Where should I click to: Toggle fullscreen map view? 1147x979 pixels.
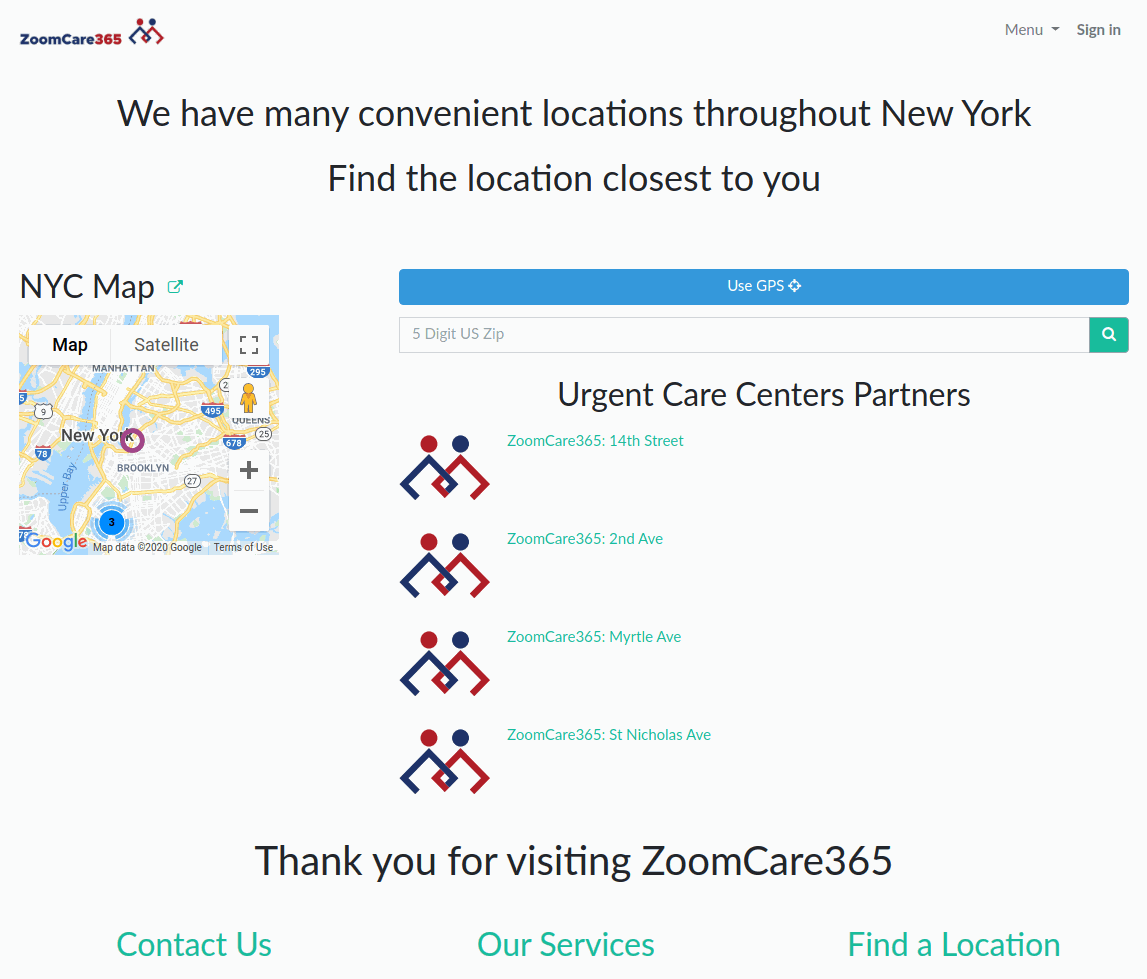pos(249,345)
